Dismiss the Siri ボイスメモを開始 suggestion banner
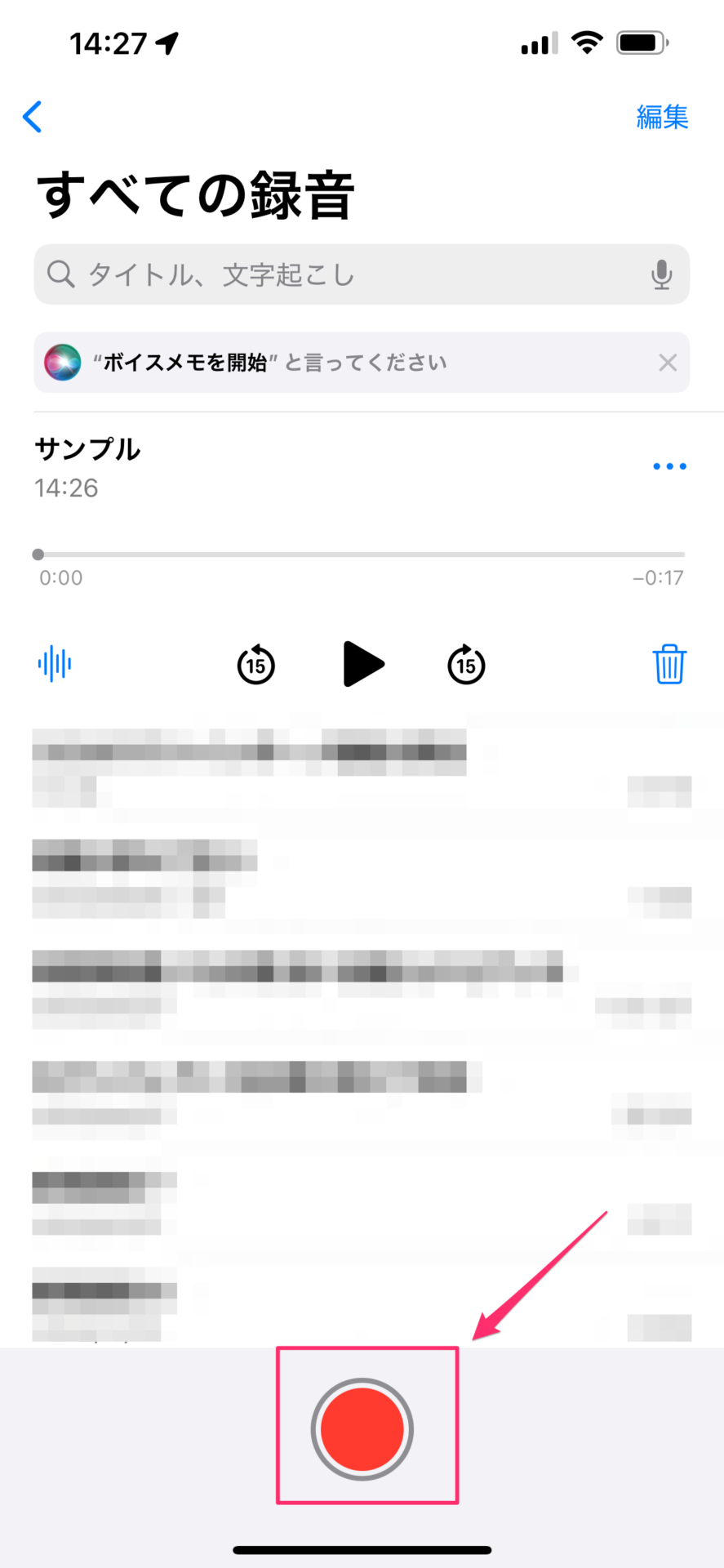This screenshot has width=724, height=1568. tap(668, 363)
